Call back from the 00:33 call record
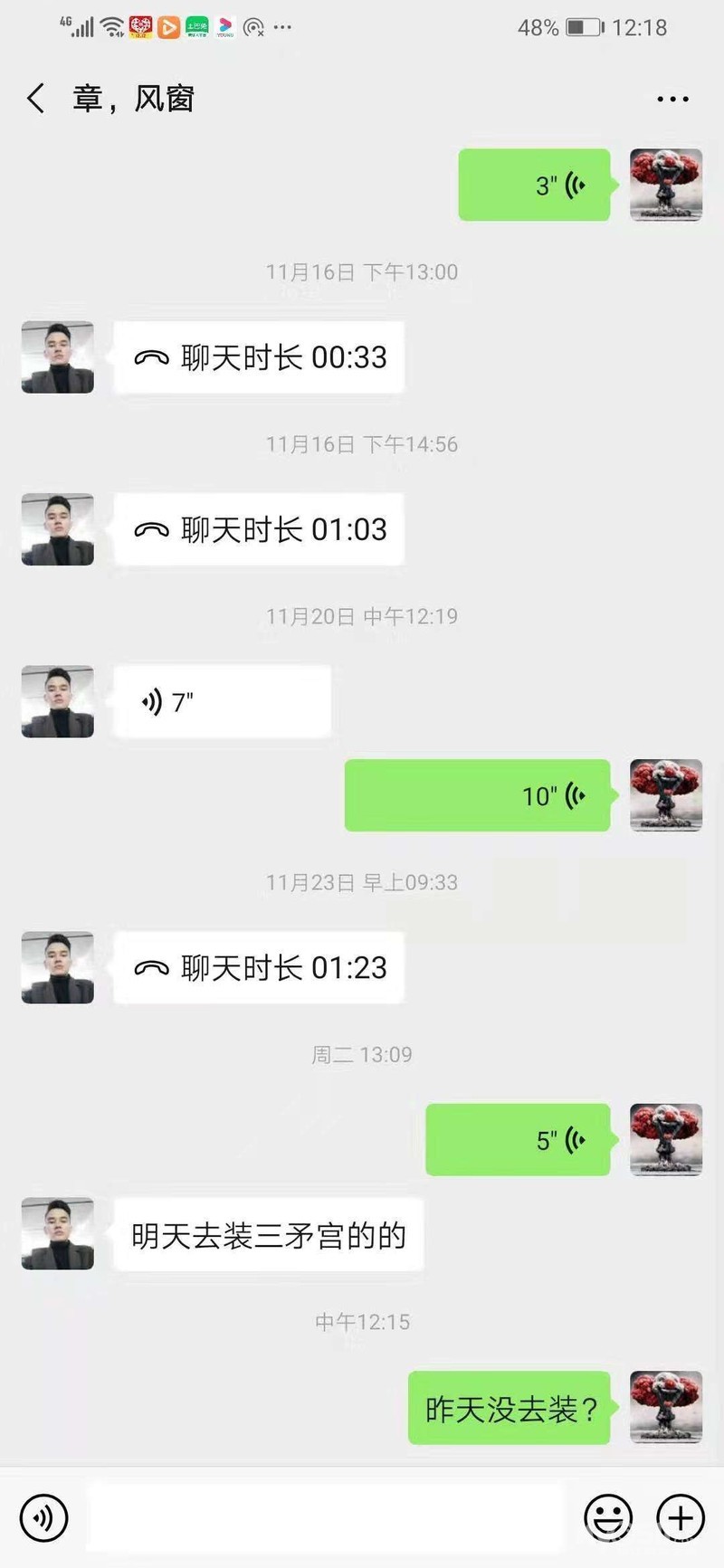 pyautogui.click(x=259, y=357)
